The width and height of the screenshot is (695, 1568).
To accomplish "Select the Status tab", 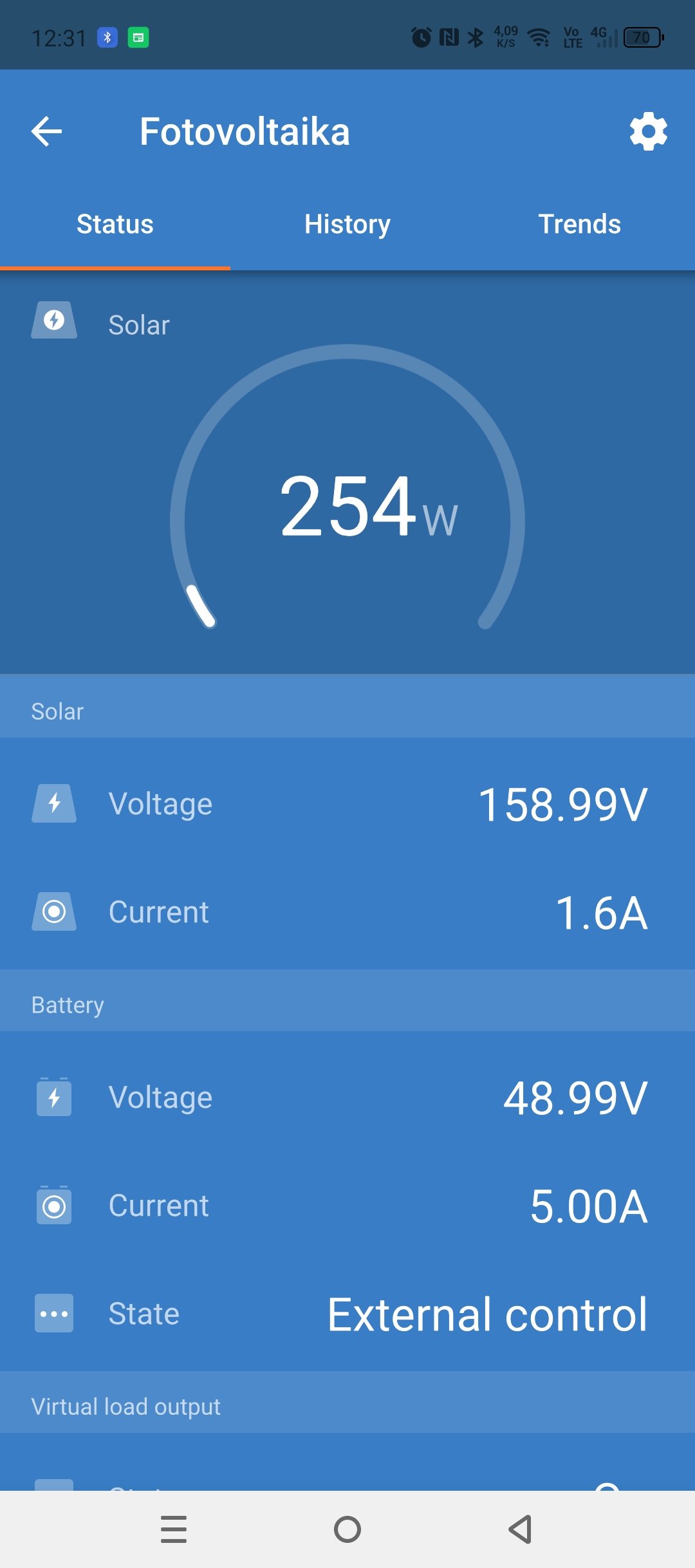I will point(115,225).
